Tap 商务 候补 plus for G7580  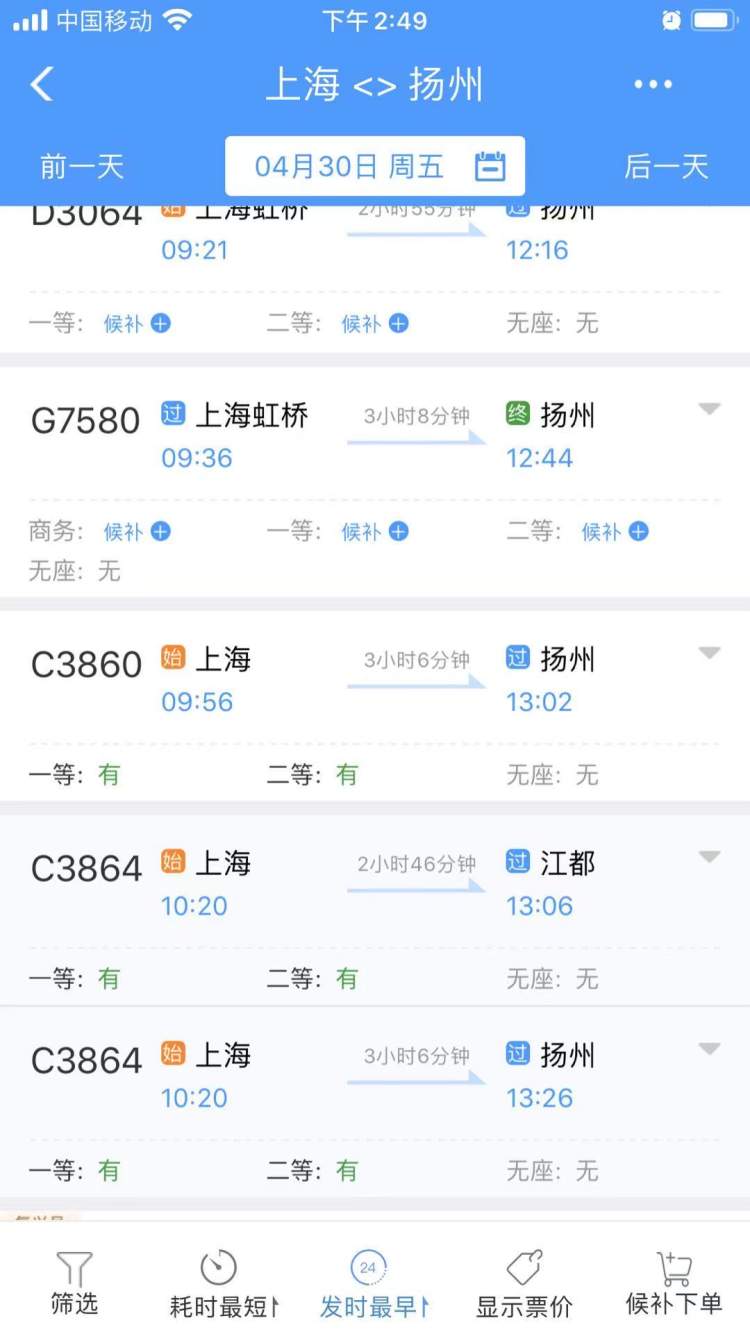coord(137,532)
